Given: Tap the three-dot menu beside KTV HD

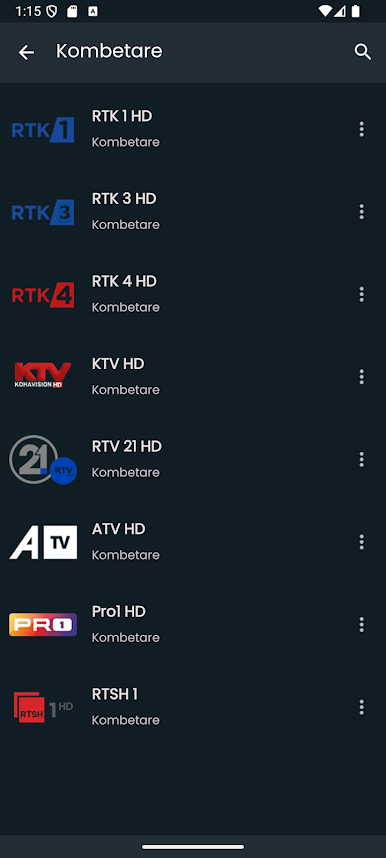Looking at the screenshot, I should (361, 377).
